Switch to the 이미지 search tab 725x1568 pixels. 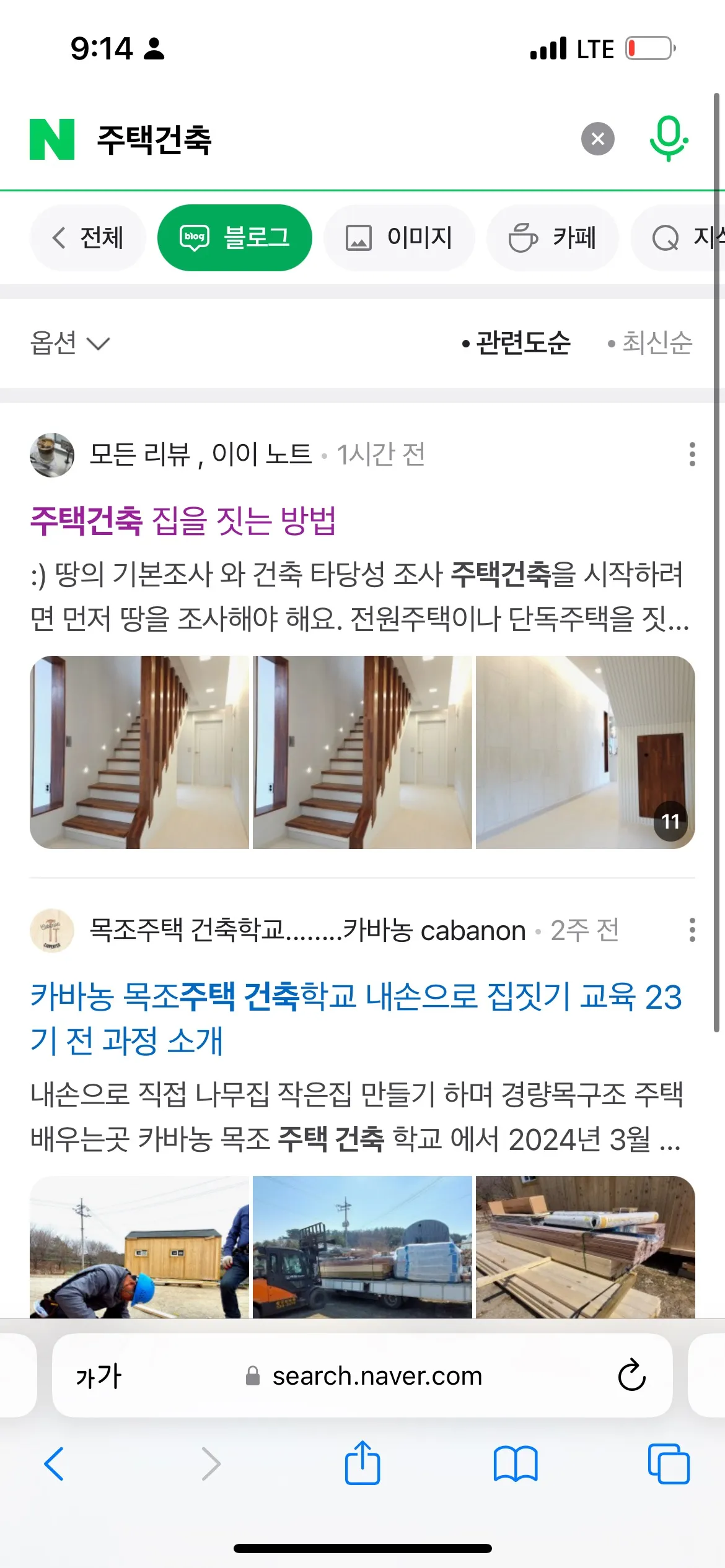398,237
